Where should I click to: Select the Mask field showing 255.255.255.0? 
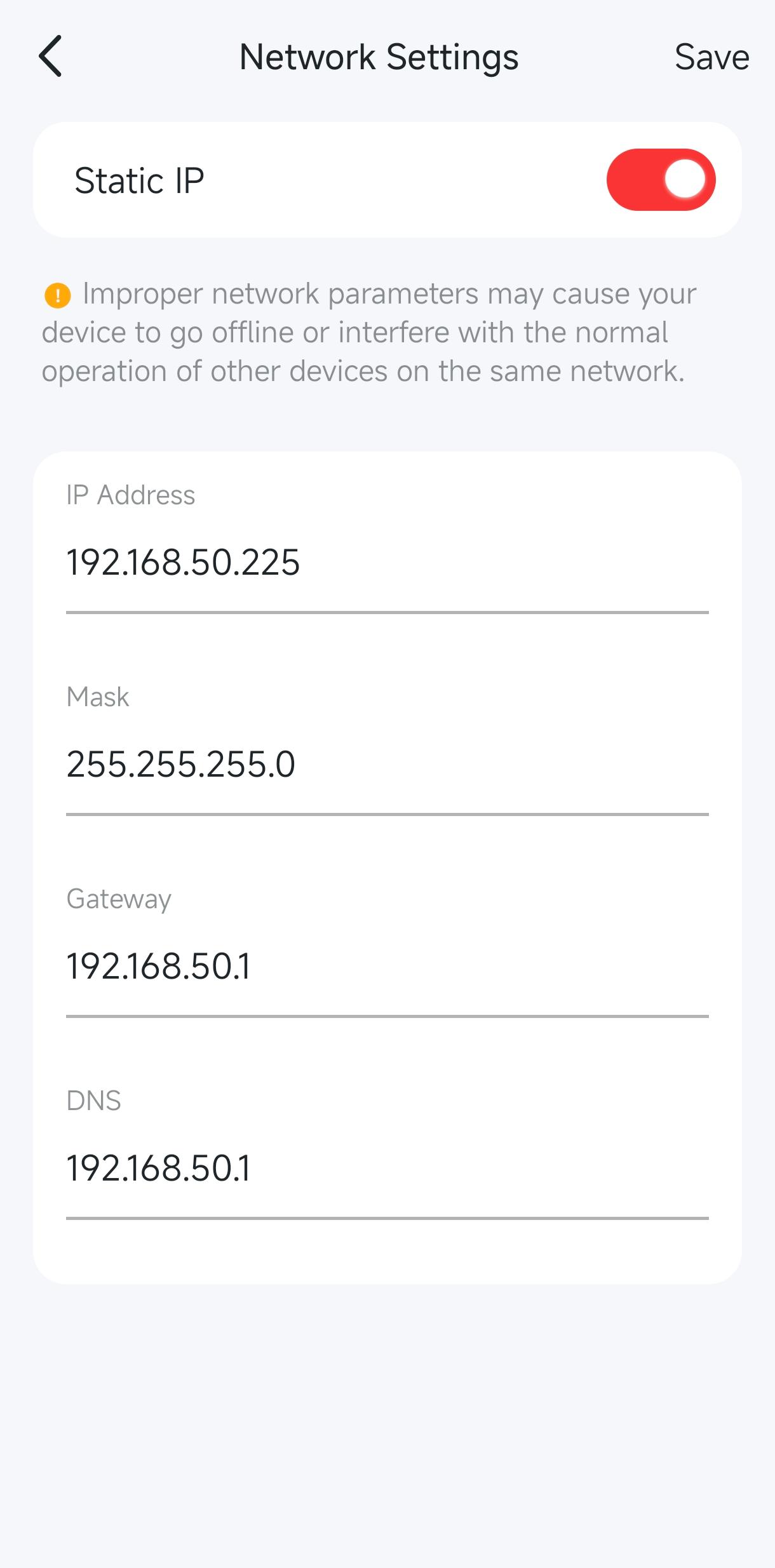tap(181, 764)
